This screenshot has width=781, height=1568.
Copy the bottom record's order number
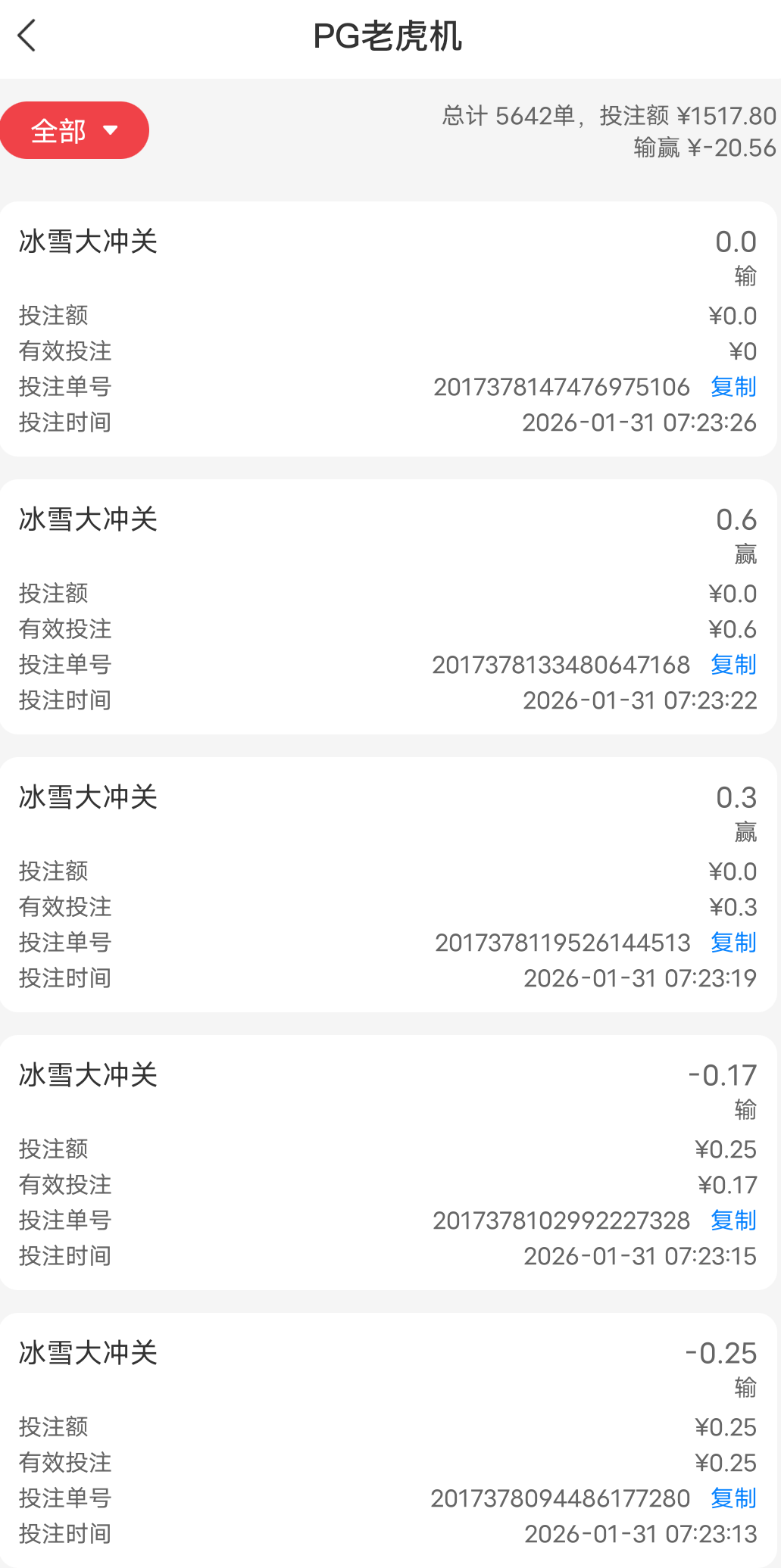(732, 1498)
